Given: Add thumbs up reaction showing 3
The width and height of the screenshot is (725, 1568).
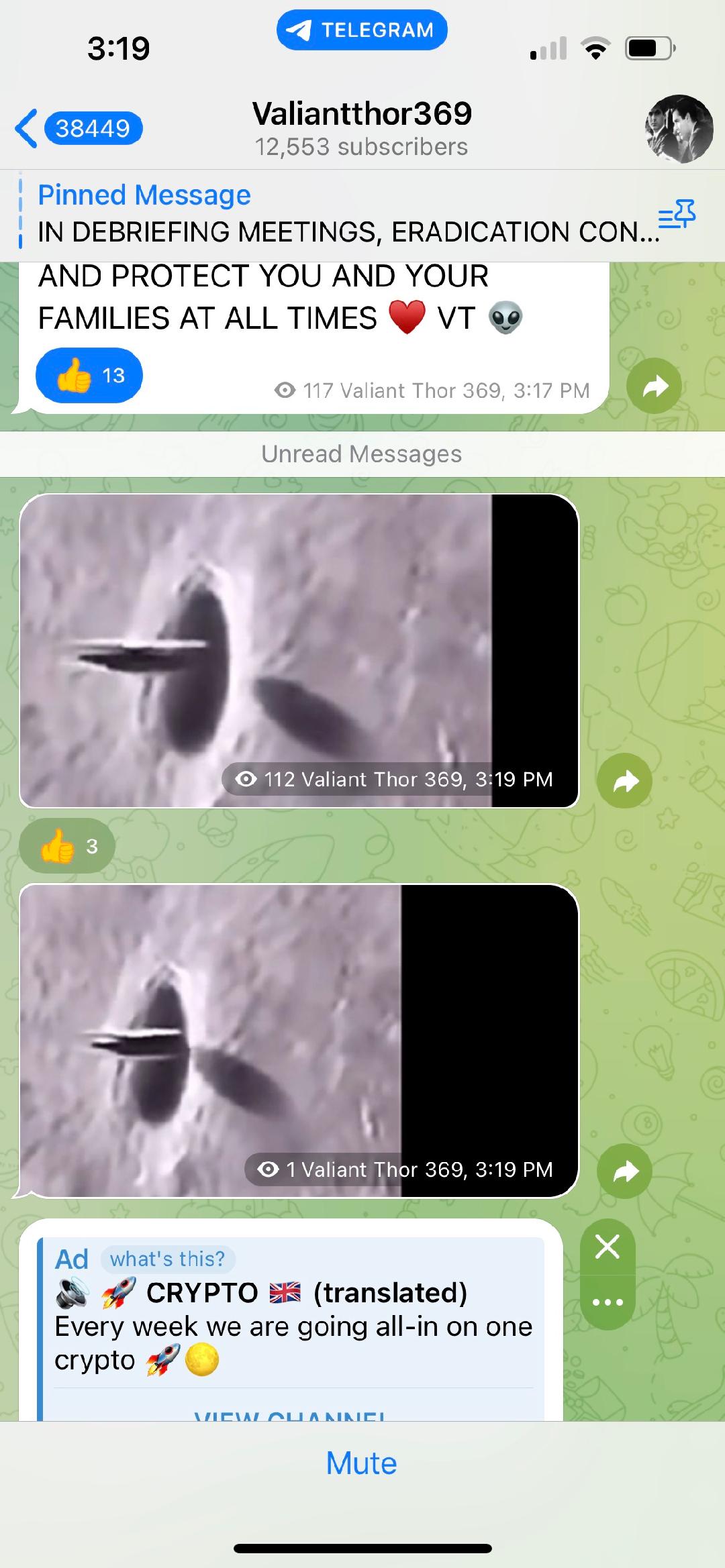Looking at the screenshot, I should point(67,847).
